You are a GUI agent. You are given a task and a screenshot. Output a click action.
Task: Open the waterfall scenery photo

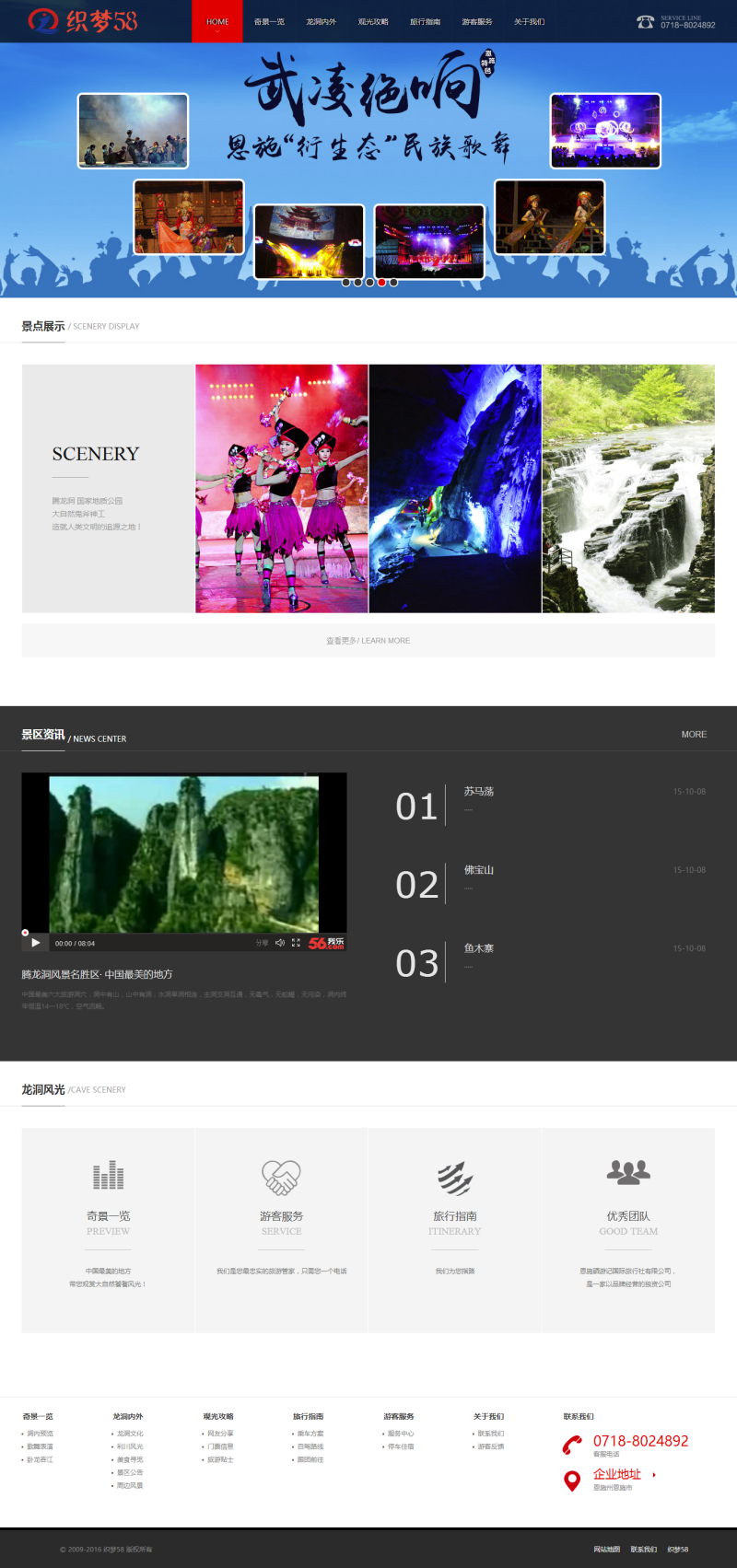[x=628, y=488]
